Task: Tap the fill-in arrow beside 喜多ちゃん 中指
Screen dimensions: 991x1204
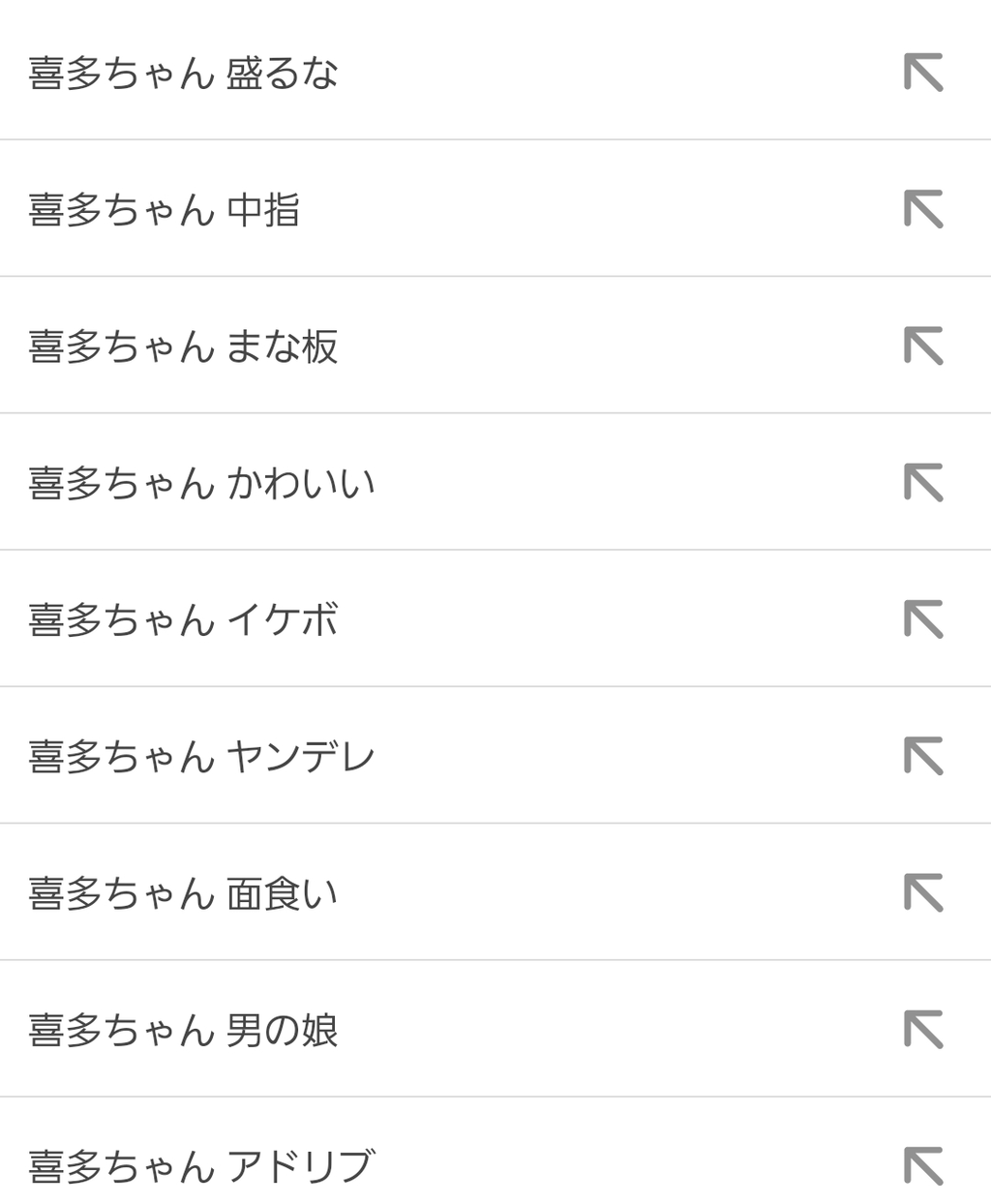Action: 923,209
